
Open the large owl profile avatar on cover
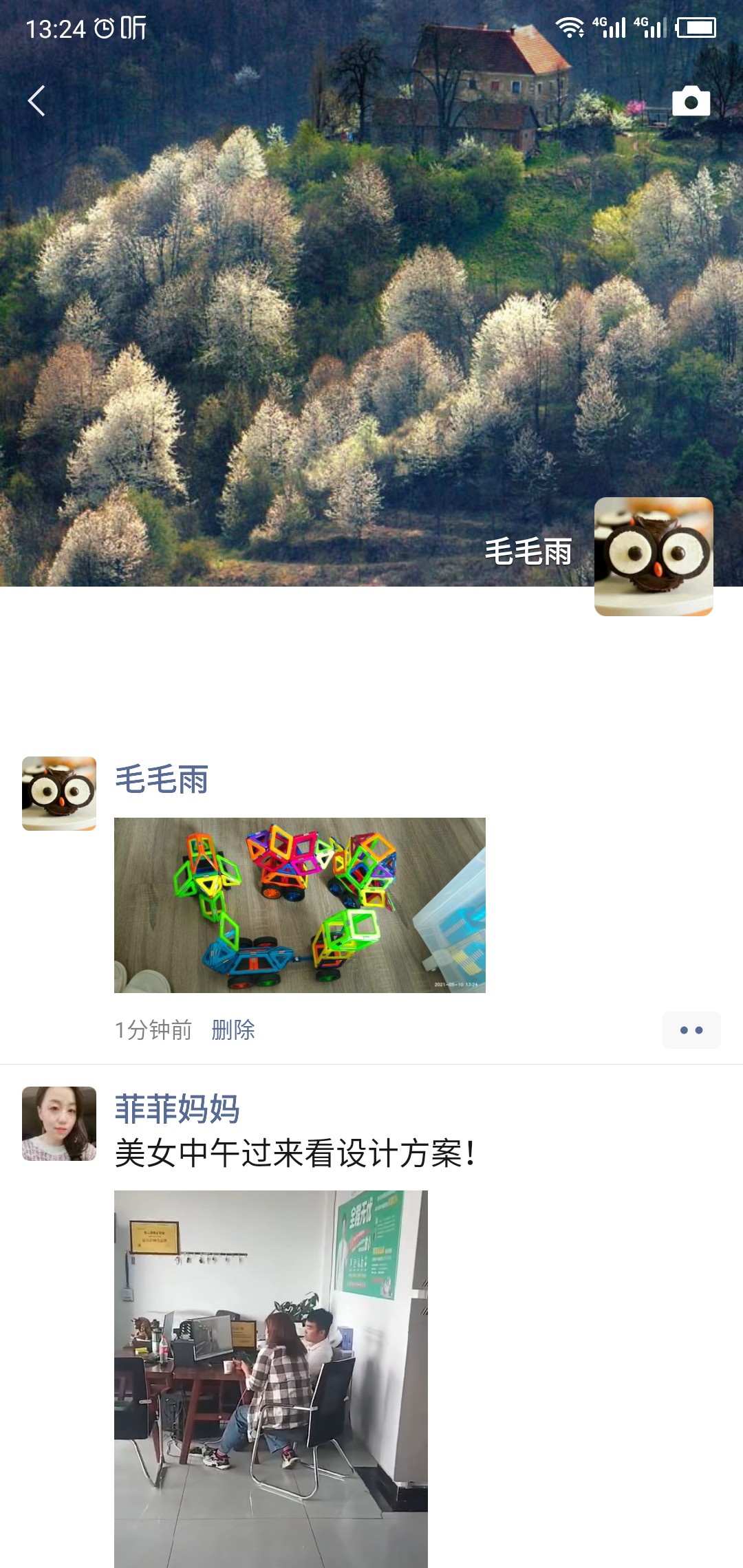(654, 556)
